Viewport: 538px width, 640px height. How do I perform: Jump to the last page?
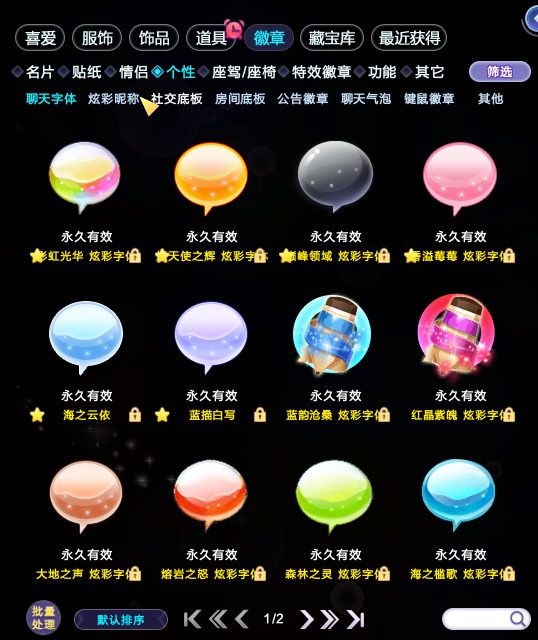[355, 619]
